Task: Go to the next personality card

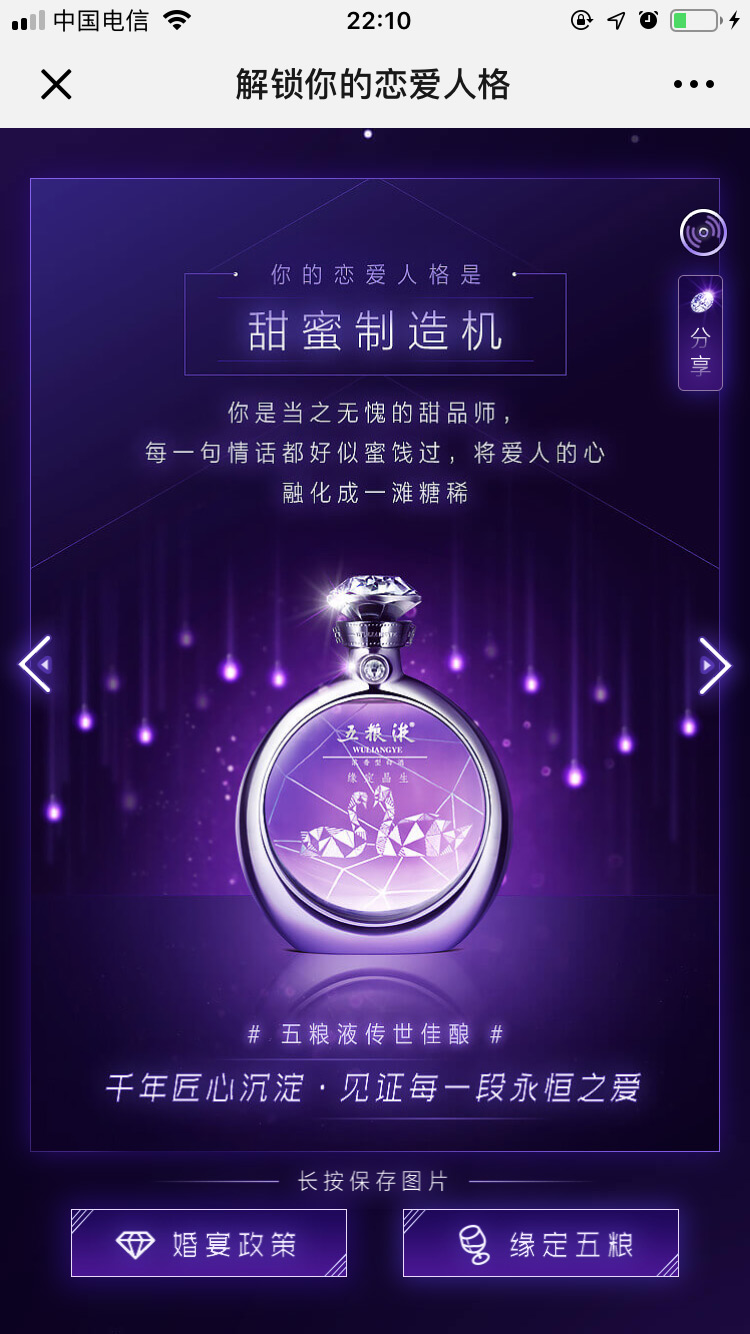Action: 714,665
